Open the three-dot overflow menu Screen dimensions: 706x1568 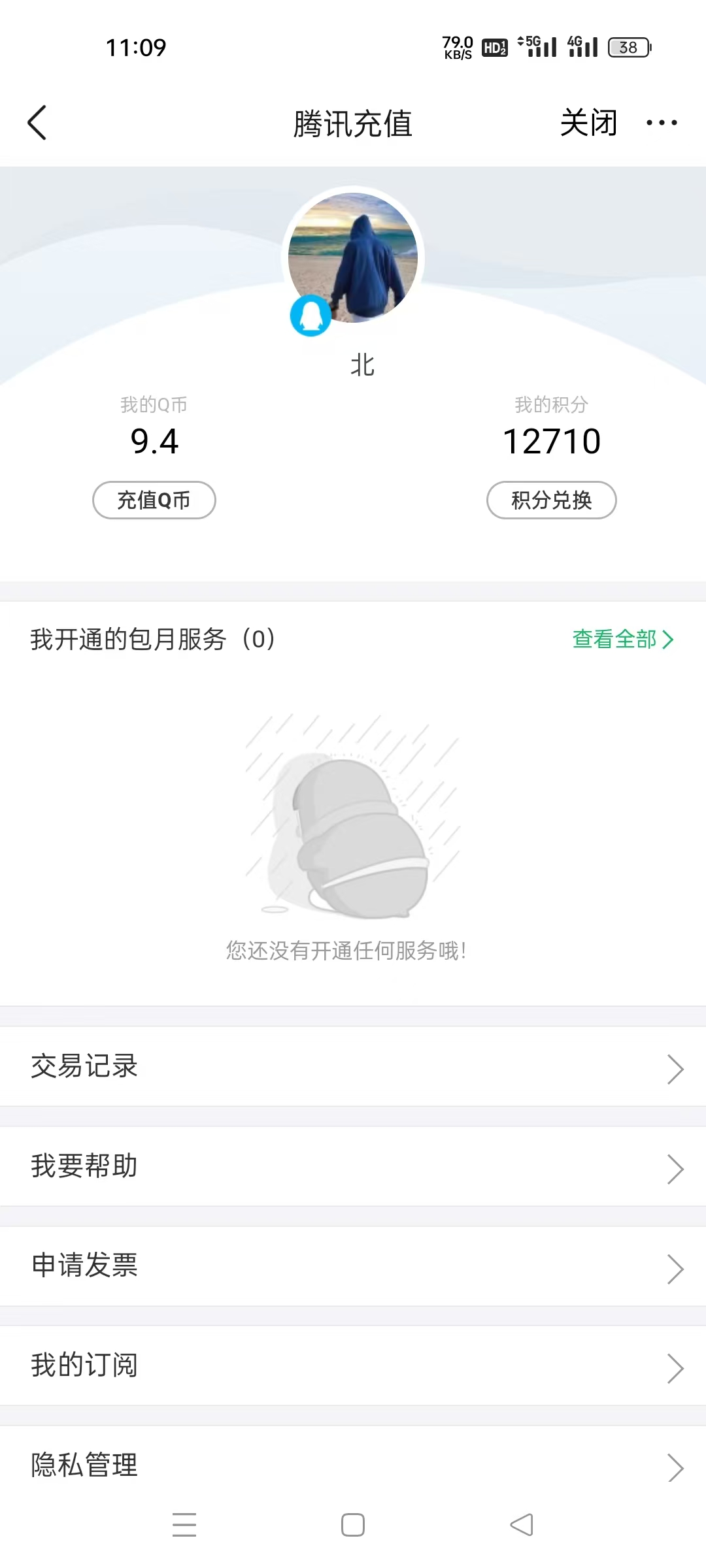tap(662, 123)
